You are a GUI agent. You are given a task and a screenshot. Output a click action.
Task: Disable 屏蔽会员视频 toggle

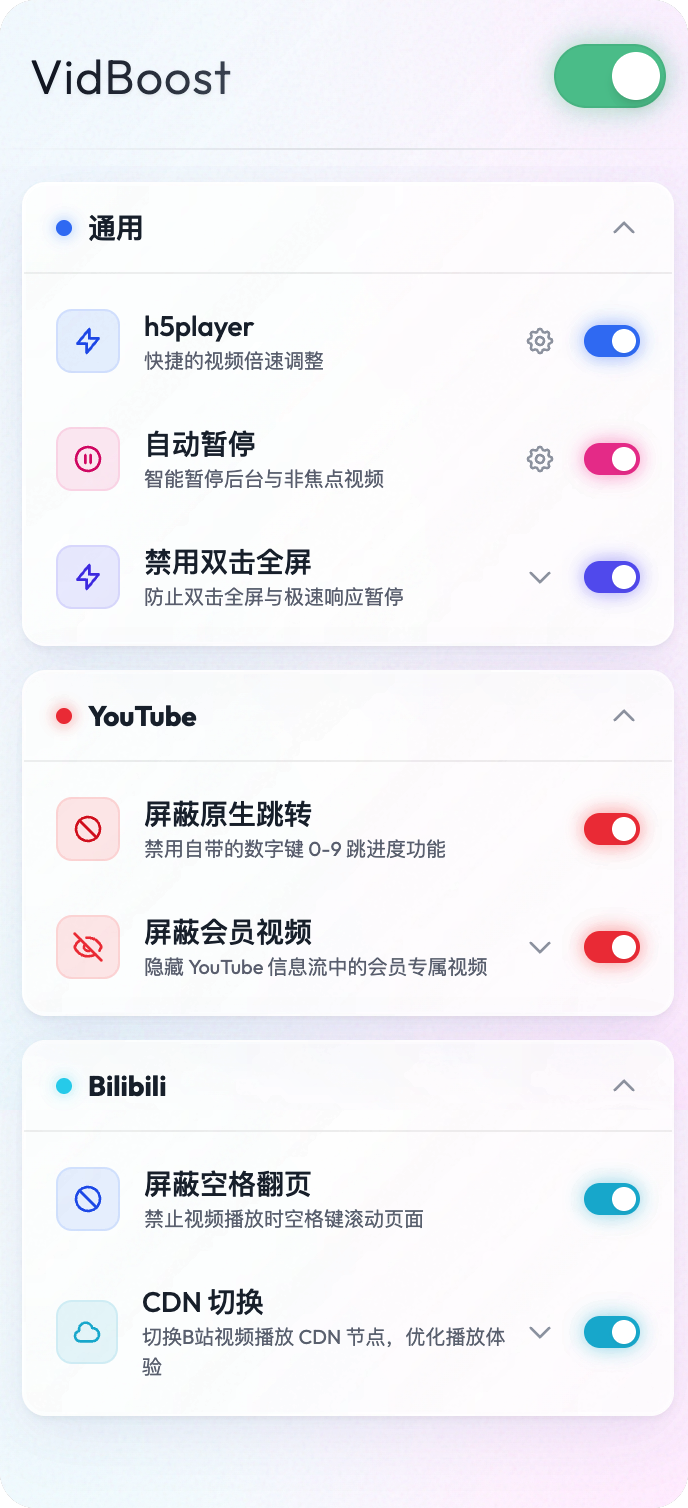click(x=612, y=947)
